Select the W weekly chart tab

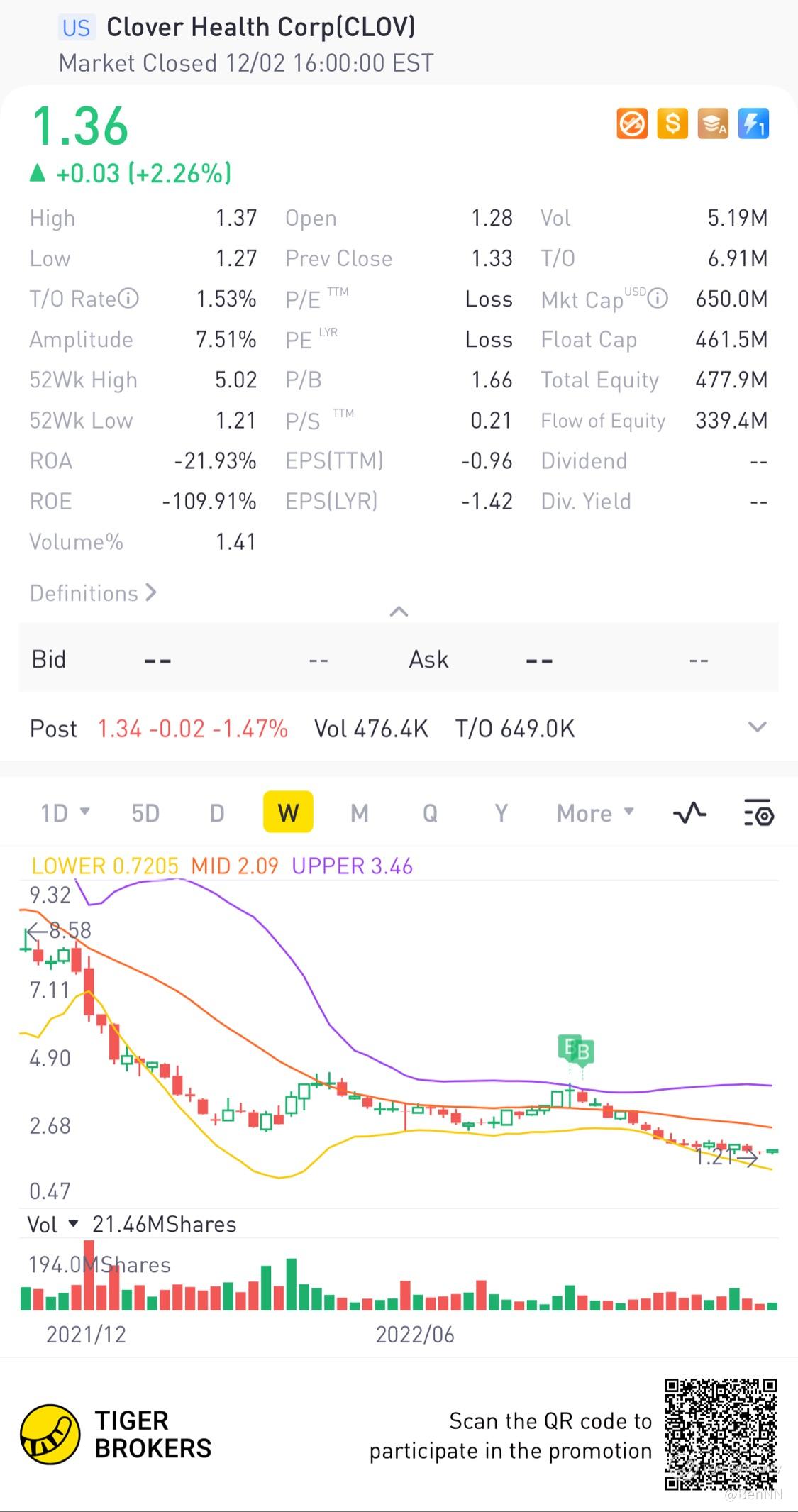click(288, 812)
